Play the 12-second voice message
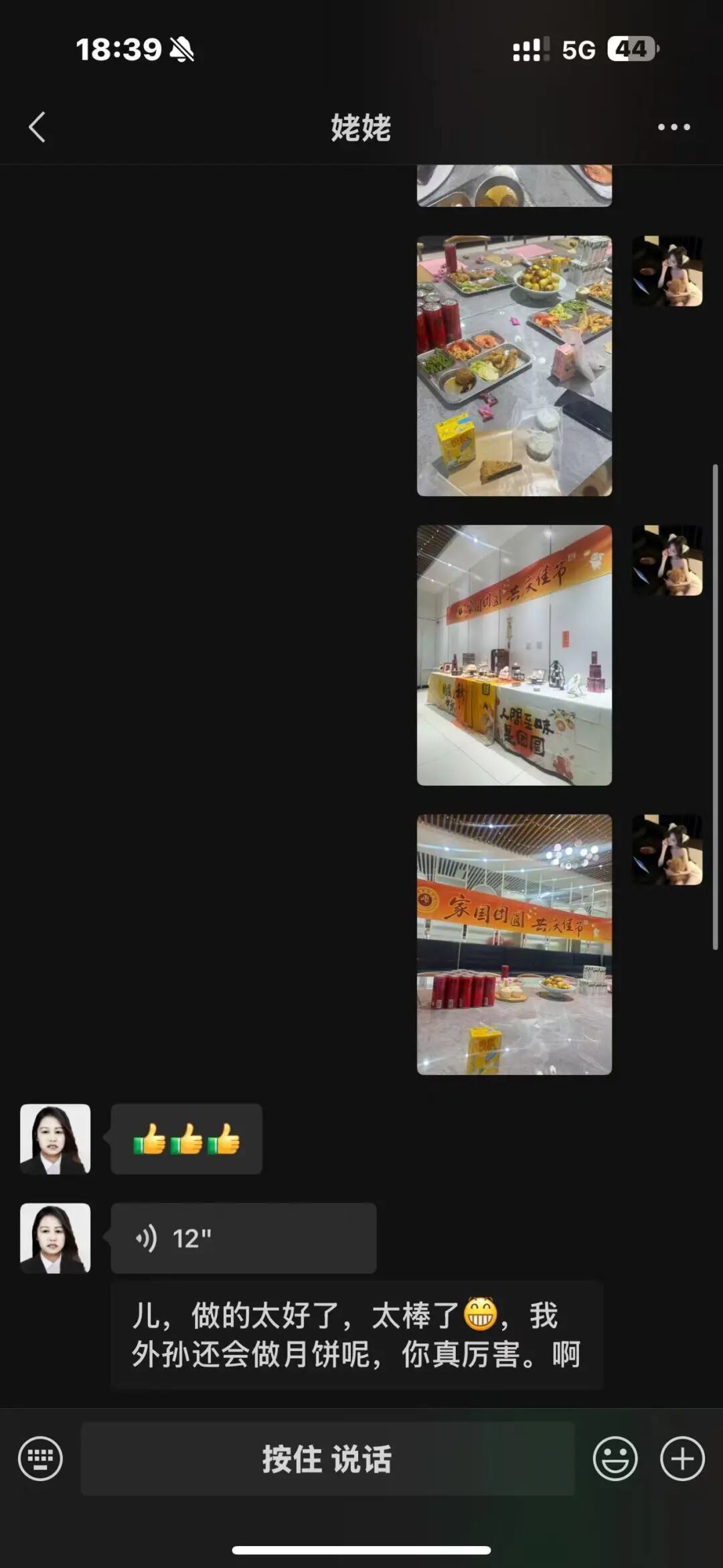This screenshot has width=723, height=1568. pyautogui.click(x=243, y=1238)
